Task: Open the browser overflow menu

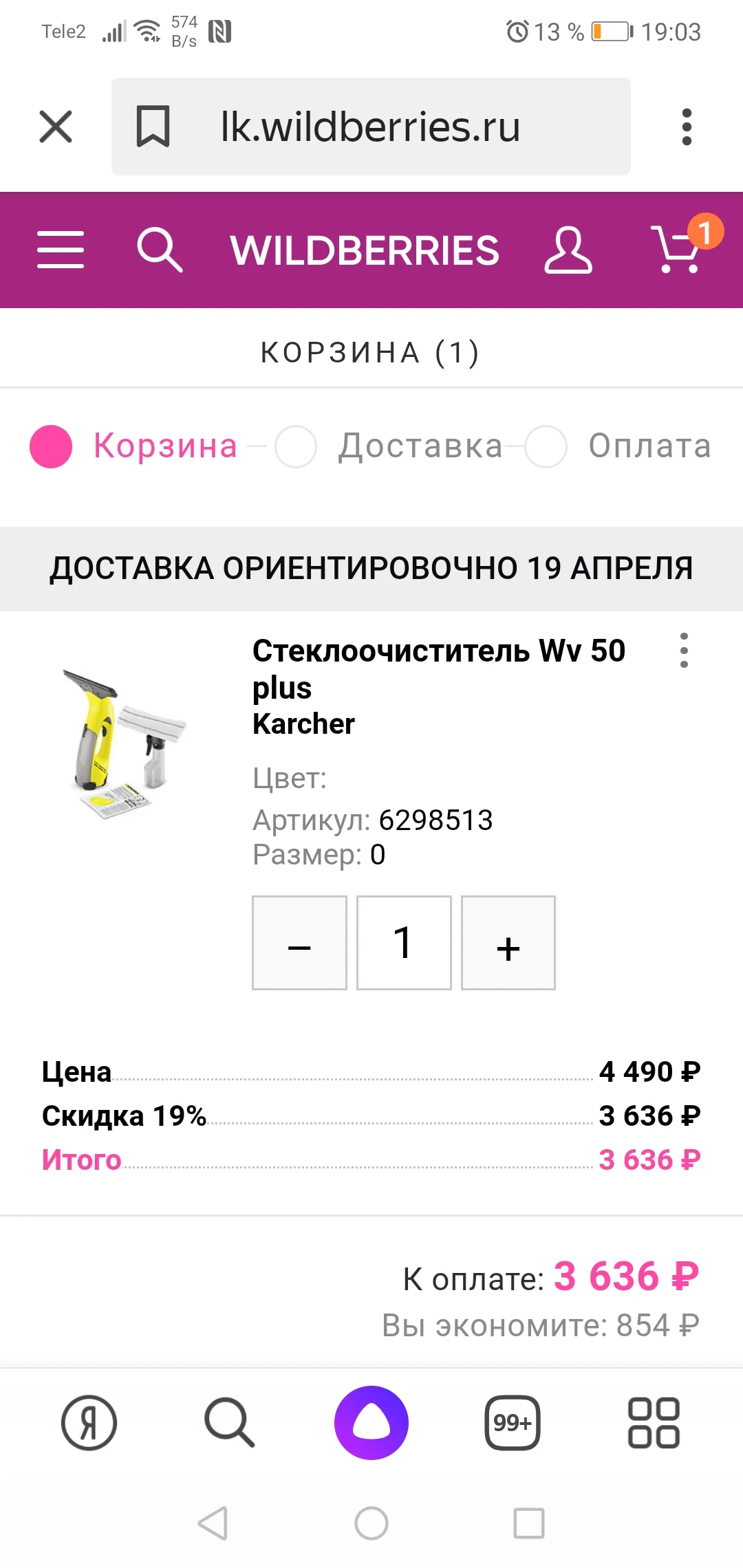Action: [686, 127]
